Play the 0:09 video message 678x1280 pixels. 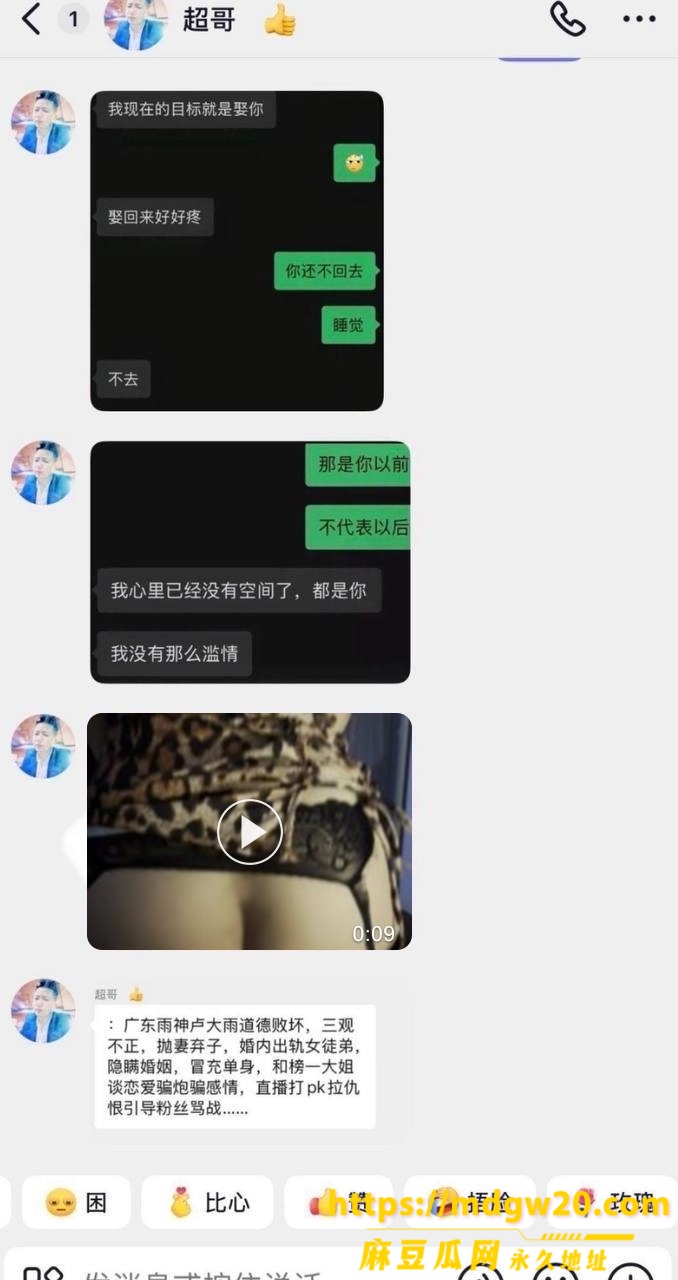point(249,831)
